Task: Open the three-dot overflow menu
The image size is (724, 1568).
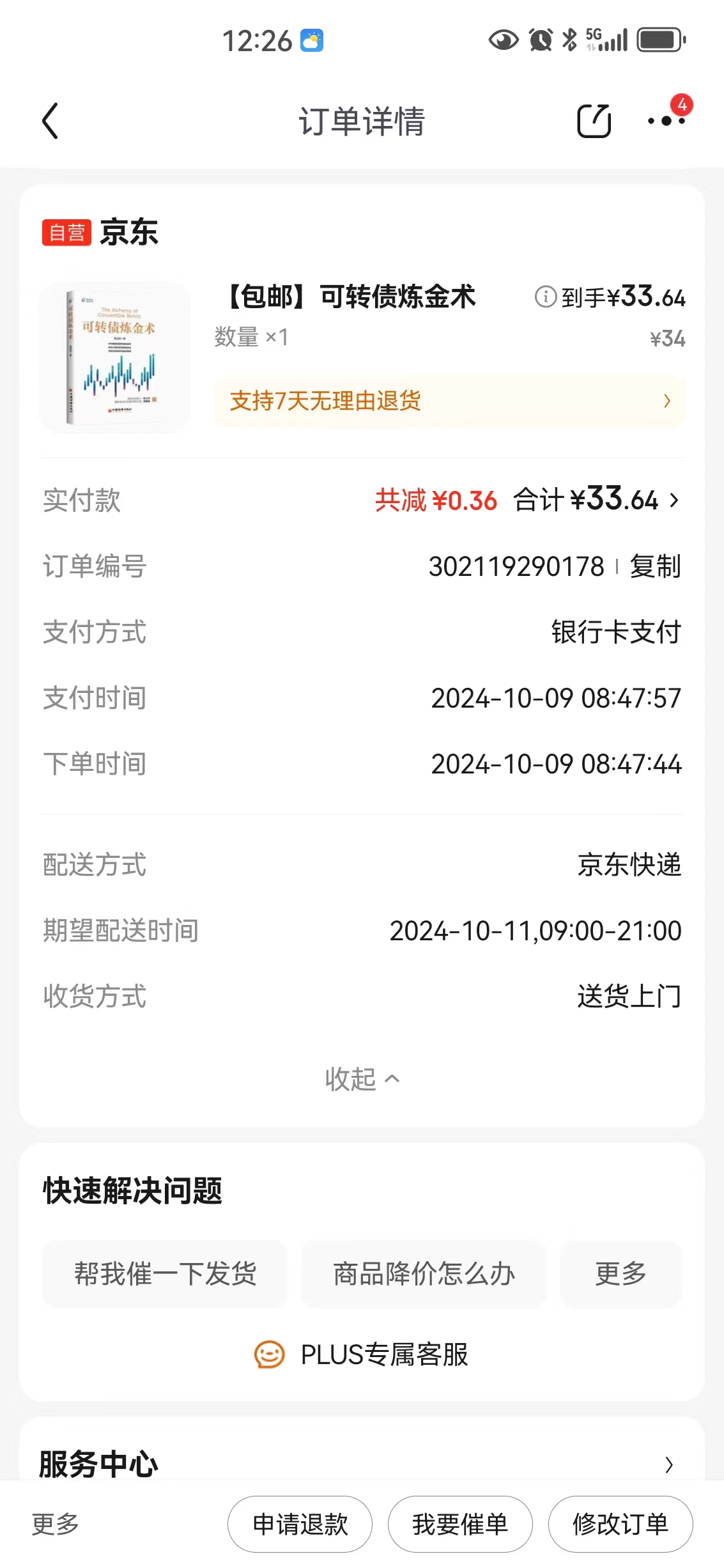Action: [x=666, y=121]
